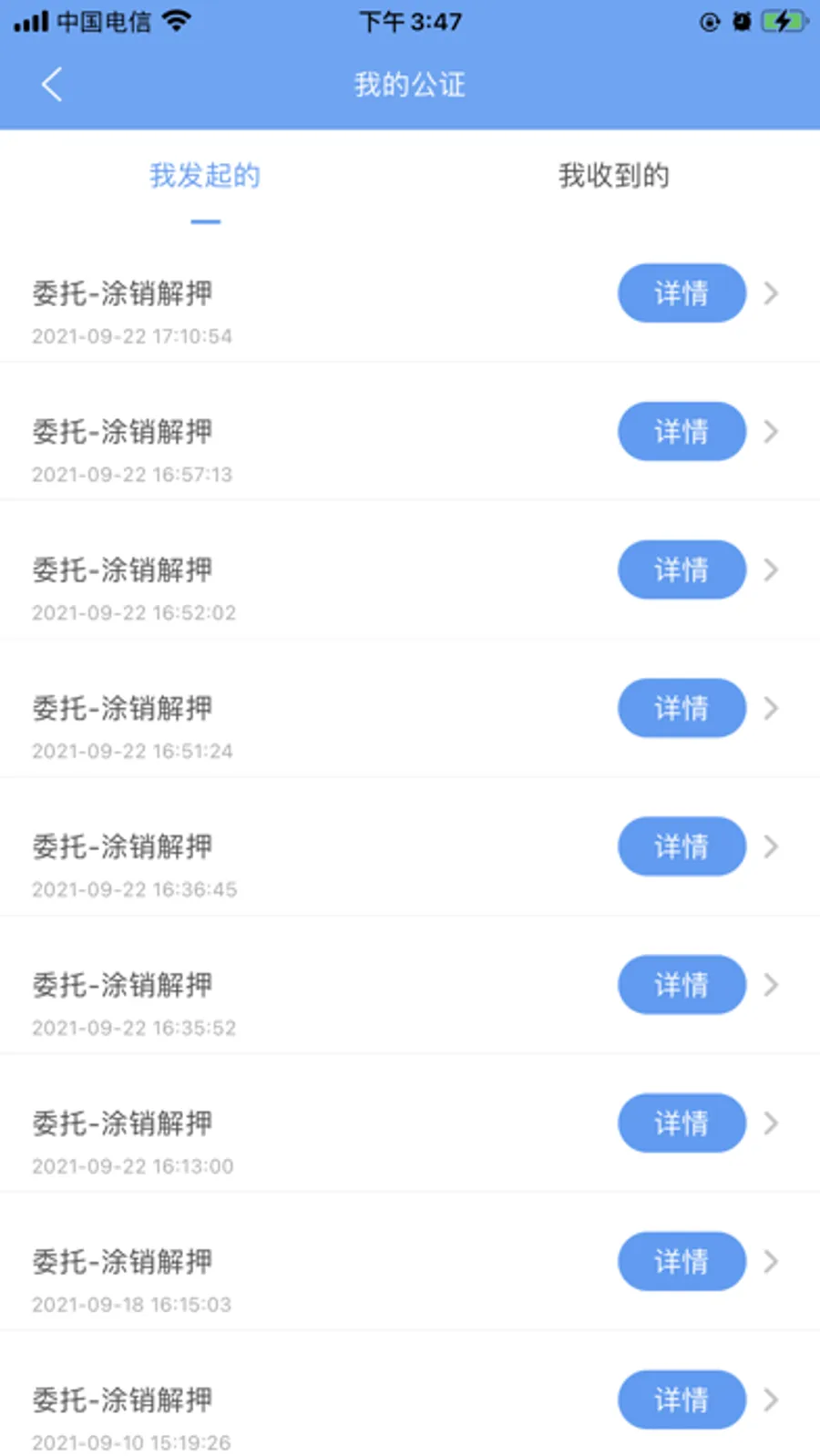The height and width of the screenshot is (1456, 820).
Task: Open the 委托-涂销解押 row dated 16:57:13
Action: tap(273, 448)
